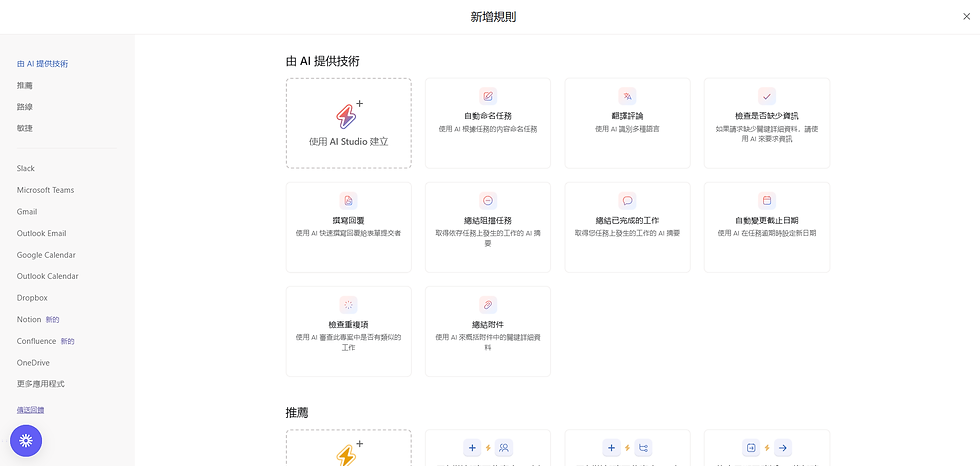Select Dropbox integration
The width and height of the screenshot is (980, 466).
coord(32,298)
